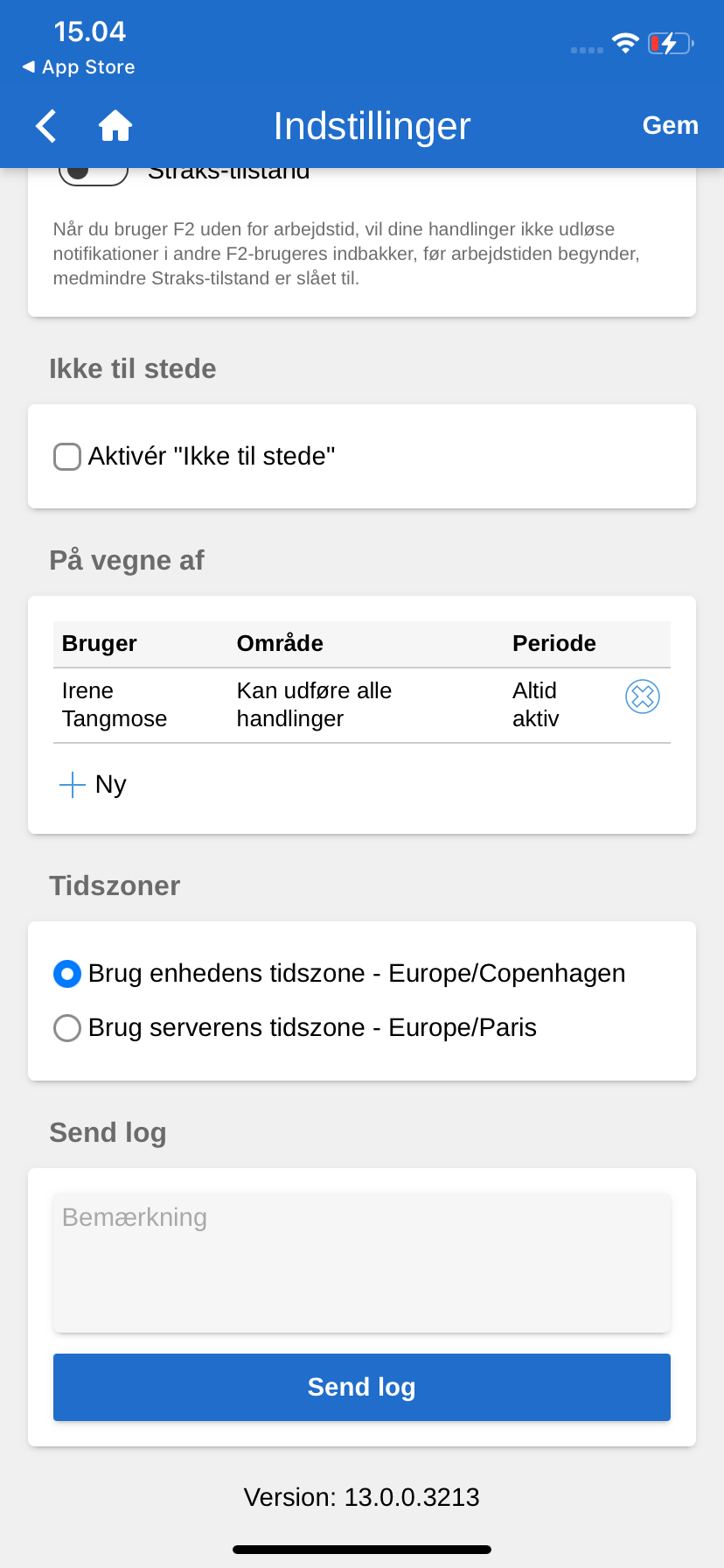Tap the cellular signal dots in the status bar
724x1568 pixels.
coord(586,50)
